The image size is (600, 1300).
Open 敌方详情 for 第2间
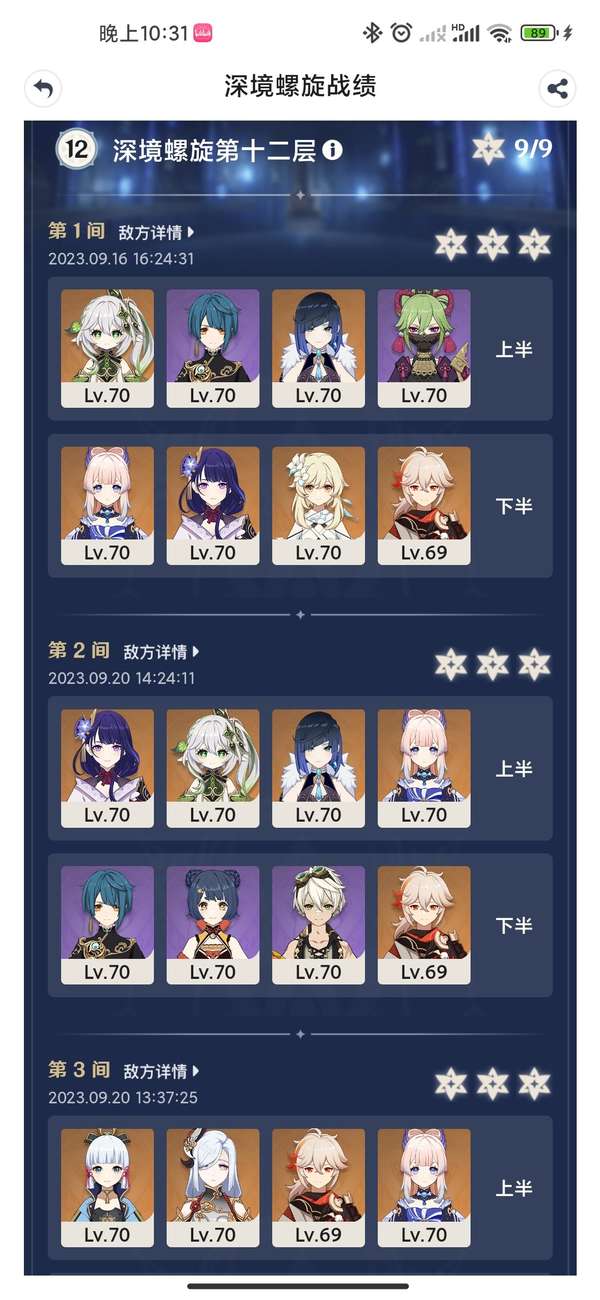161,651
